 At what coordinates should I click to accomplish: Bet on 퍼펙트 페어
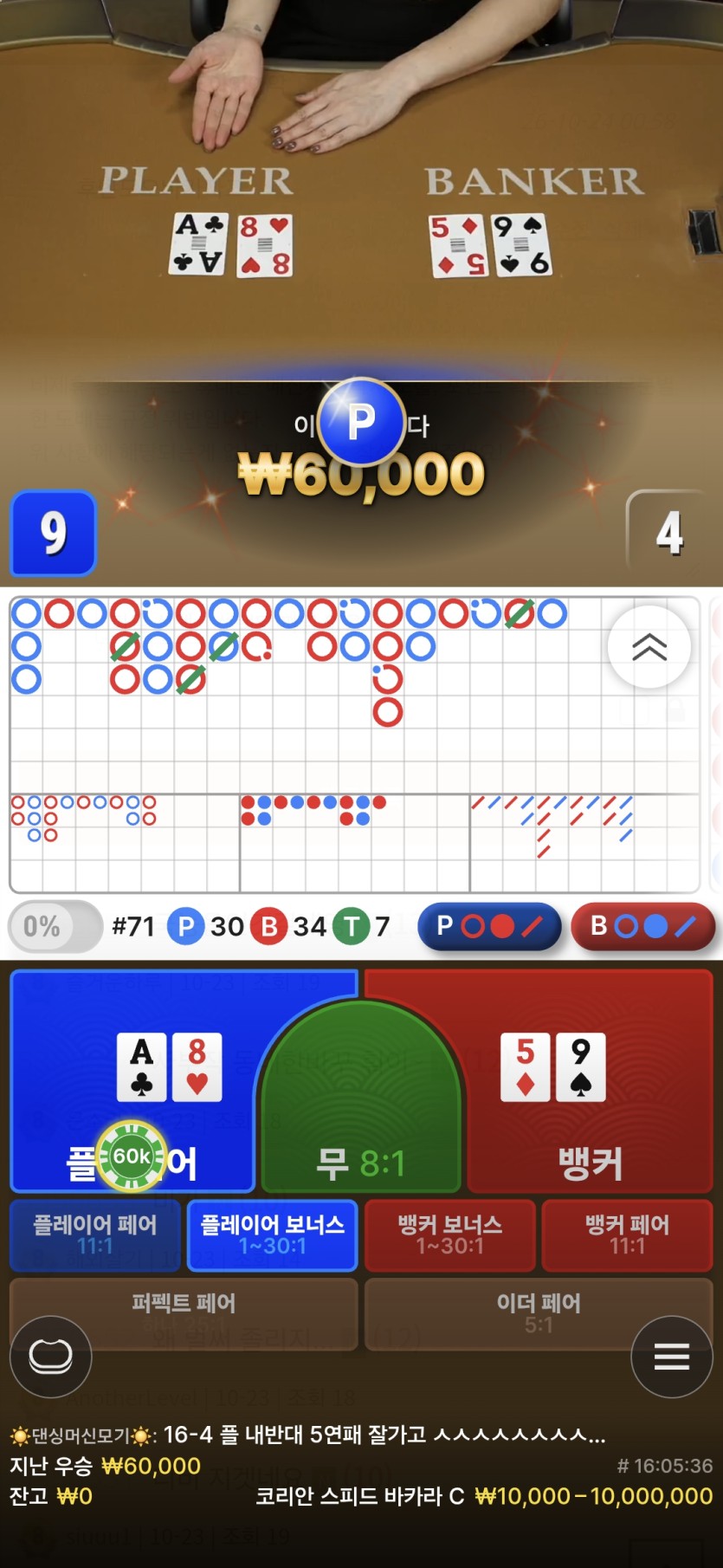coord(184,1313)
